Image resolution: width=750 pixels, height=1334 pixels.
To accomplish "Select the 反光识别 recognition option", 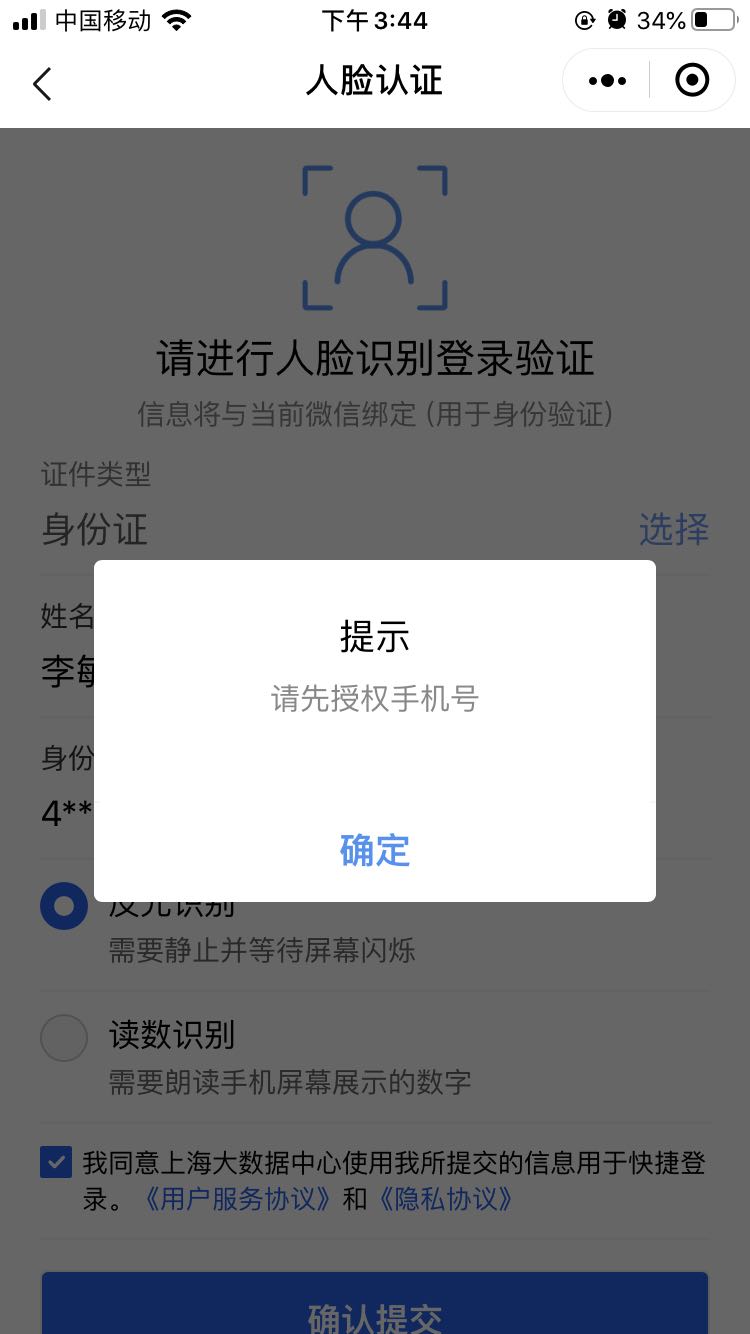I will 63,905.
